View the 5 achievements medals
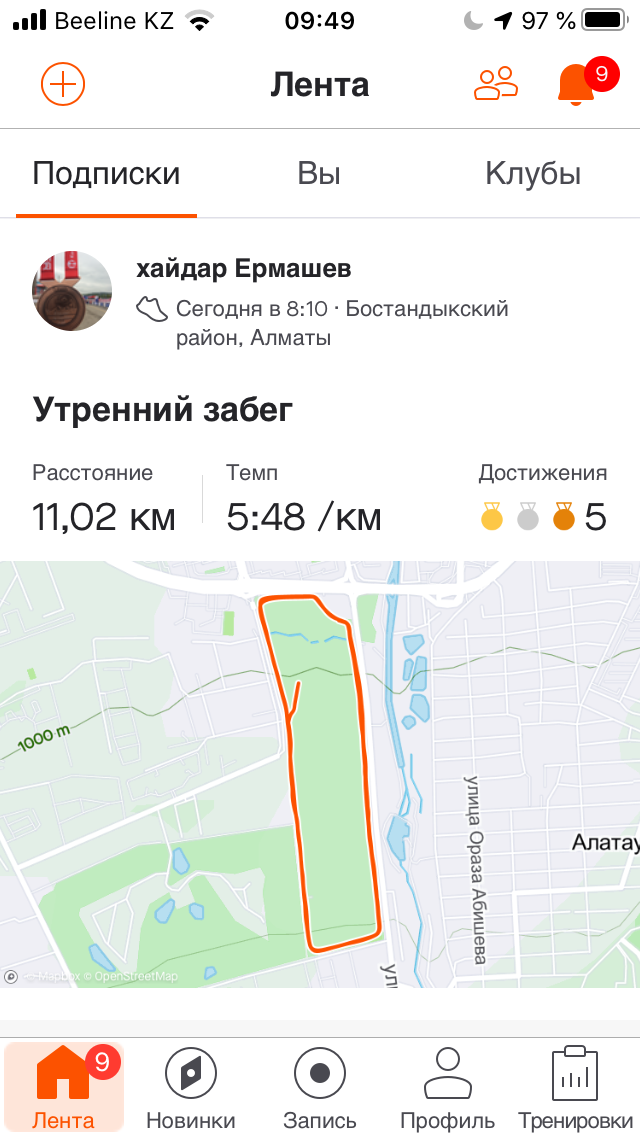 pos(543,517)
